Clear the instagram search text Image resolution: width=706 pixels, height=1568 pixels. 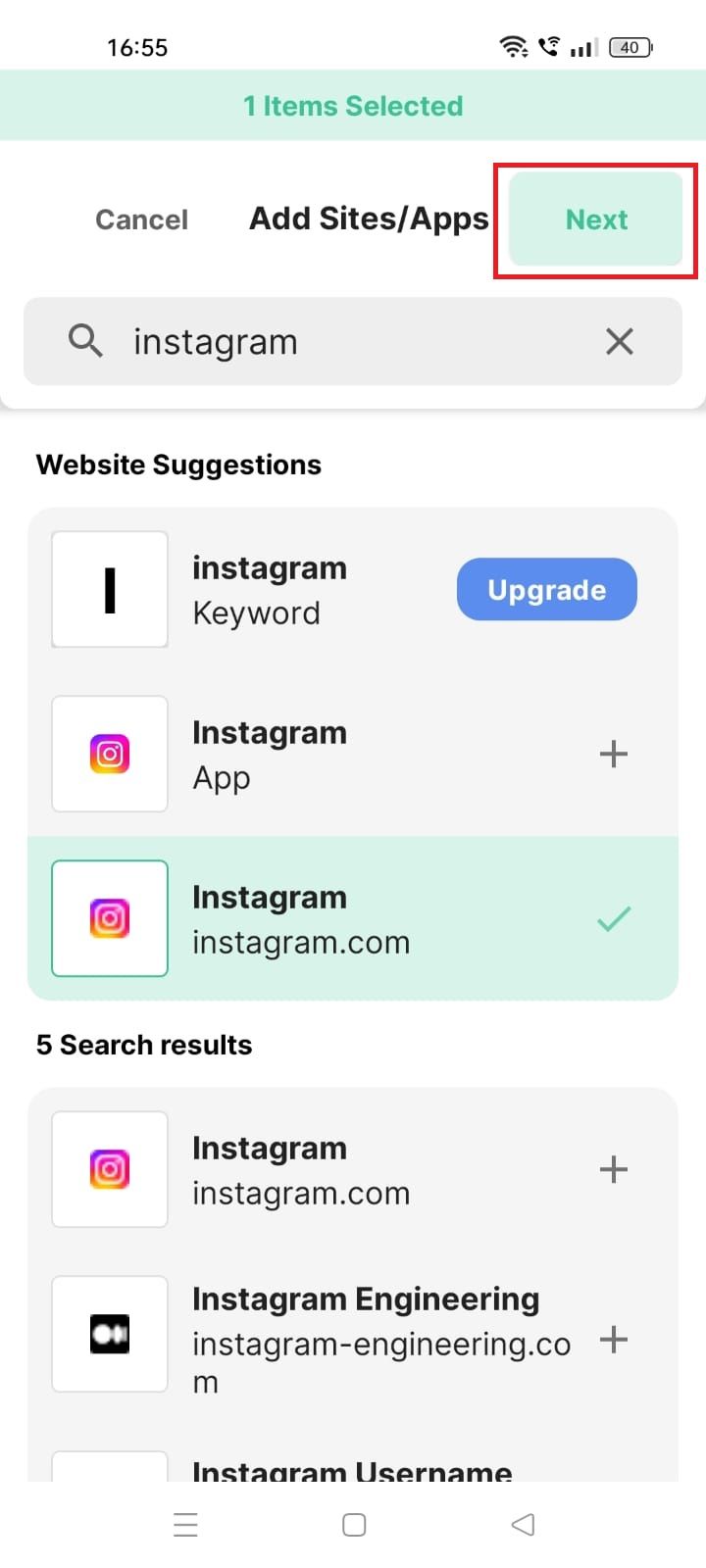click(x=619, y=342)
